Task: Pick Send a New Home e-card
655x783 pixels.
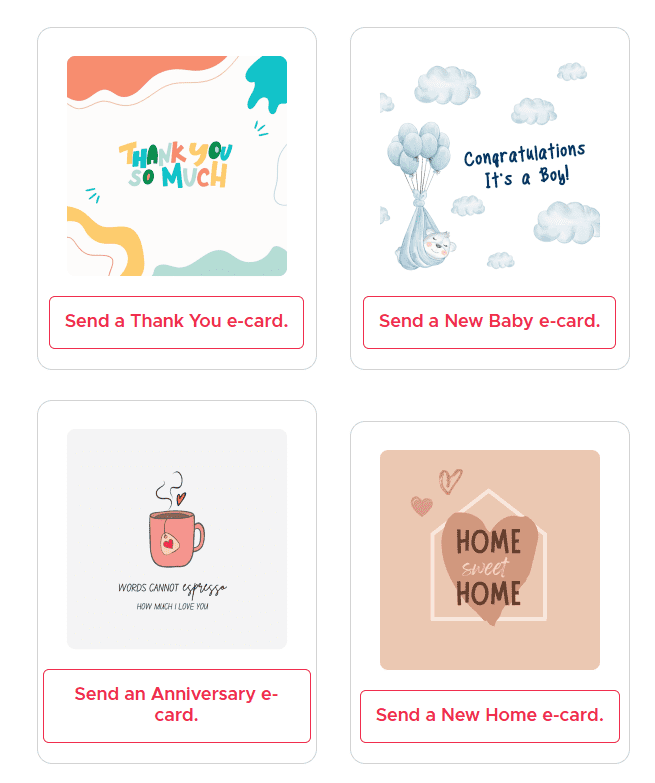Action: (490, 716)
